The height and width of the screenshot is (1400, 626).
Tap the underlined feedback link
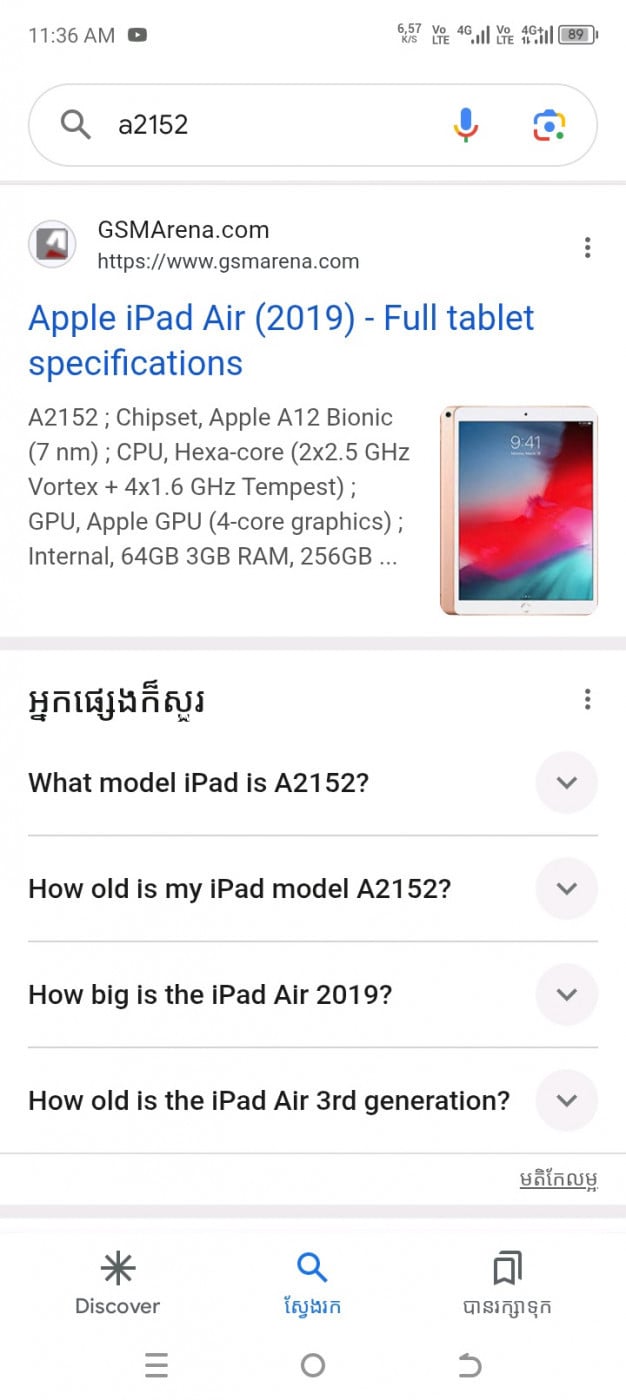pyautogui.click(x=558, y=1179)
